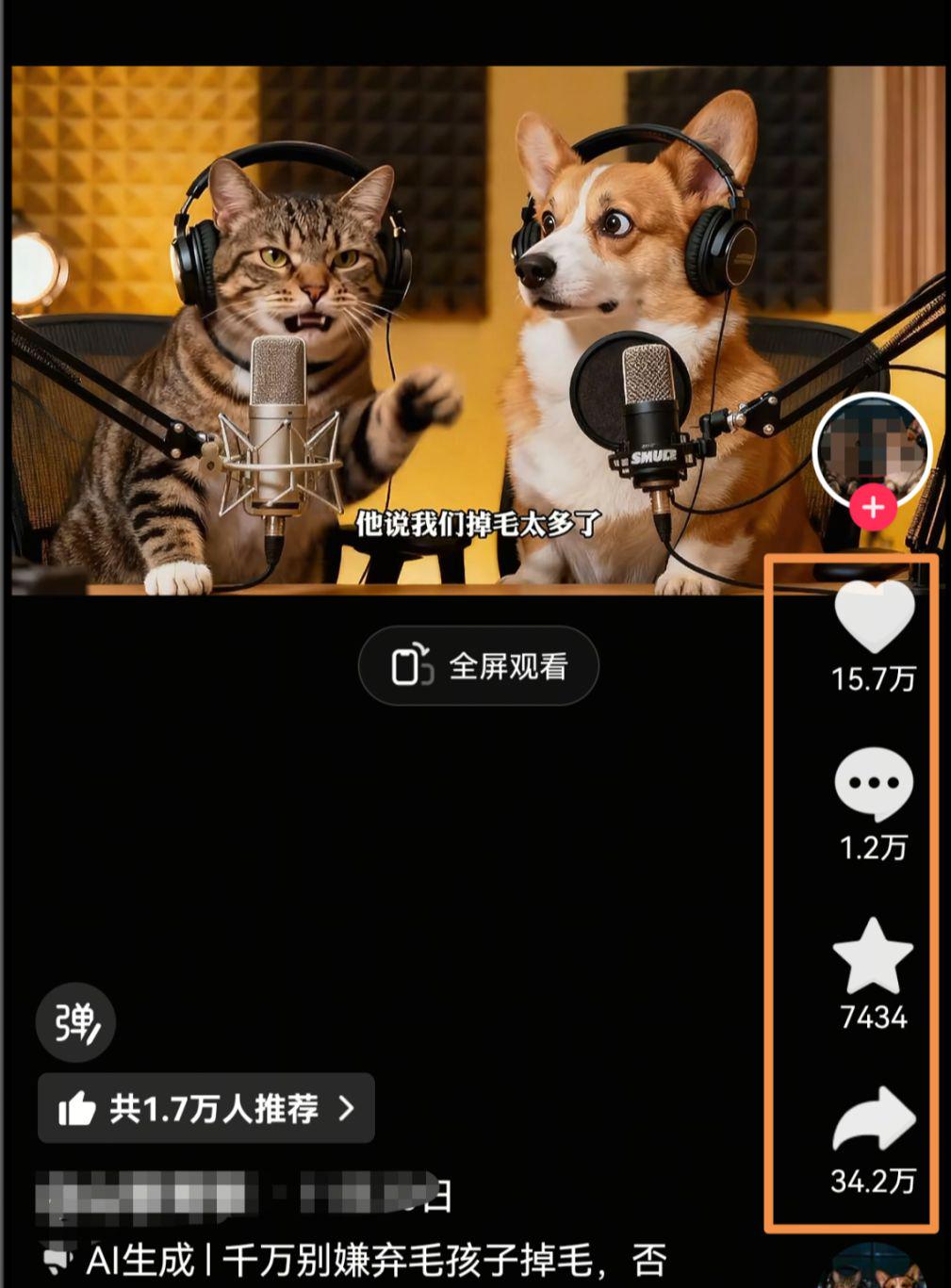
Task: Tap the rotate-phone icon beside 全屏观看
Action: (x=412, y=666)
